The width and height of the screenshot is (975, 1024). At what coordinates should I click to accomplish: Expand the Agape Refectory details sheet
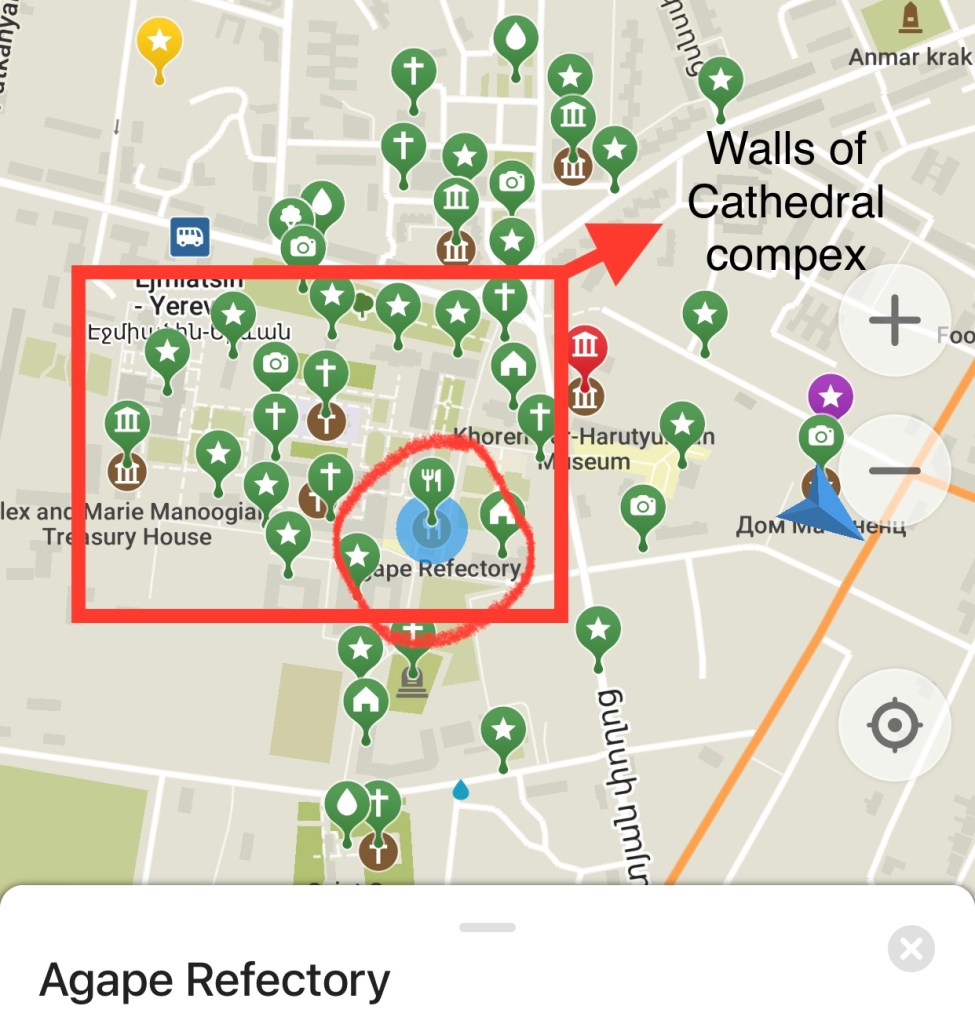tap(487, 927)
